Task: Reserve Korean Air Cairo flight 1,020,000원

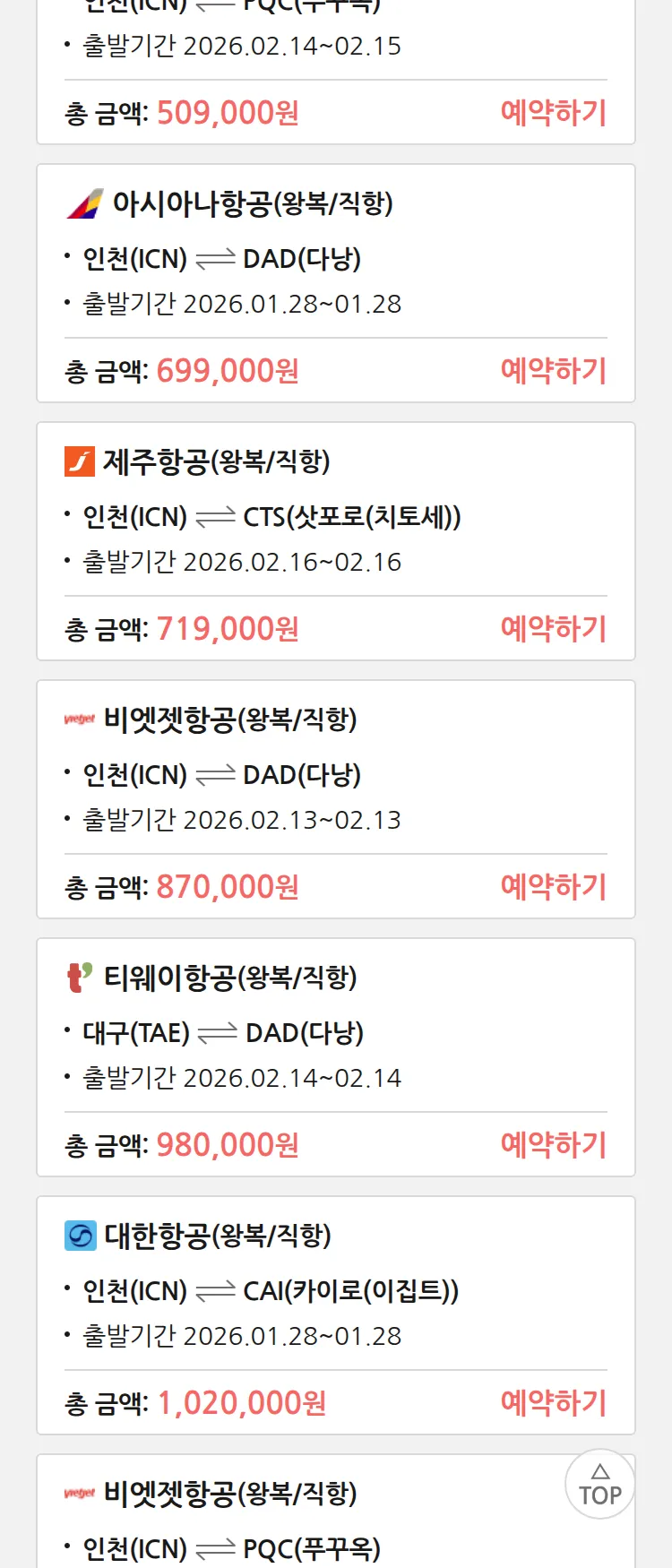Action: [x=553, y=1403]
